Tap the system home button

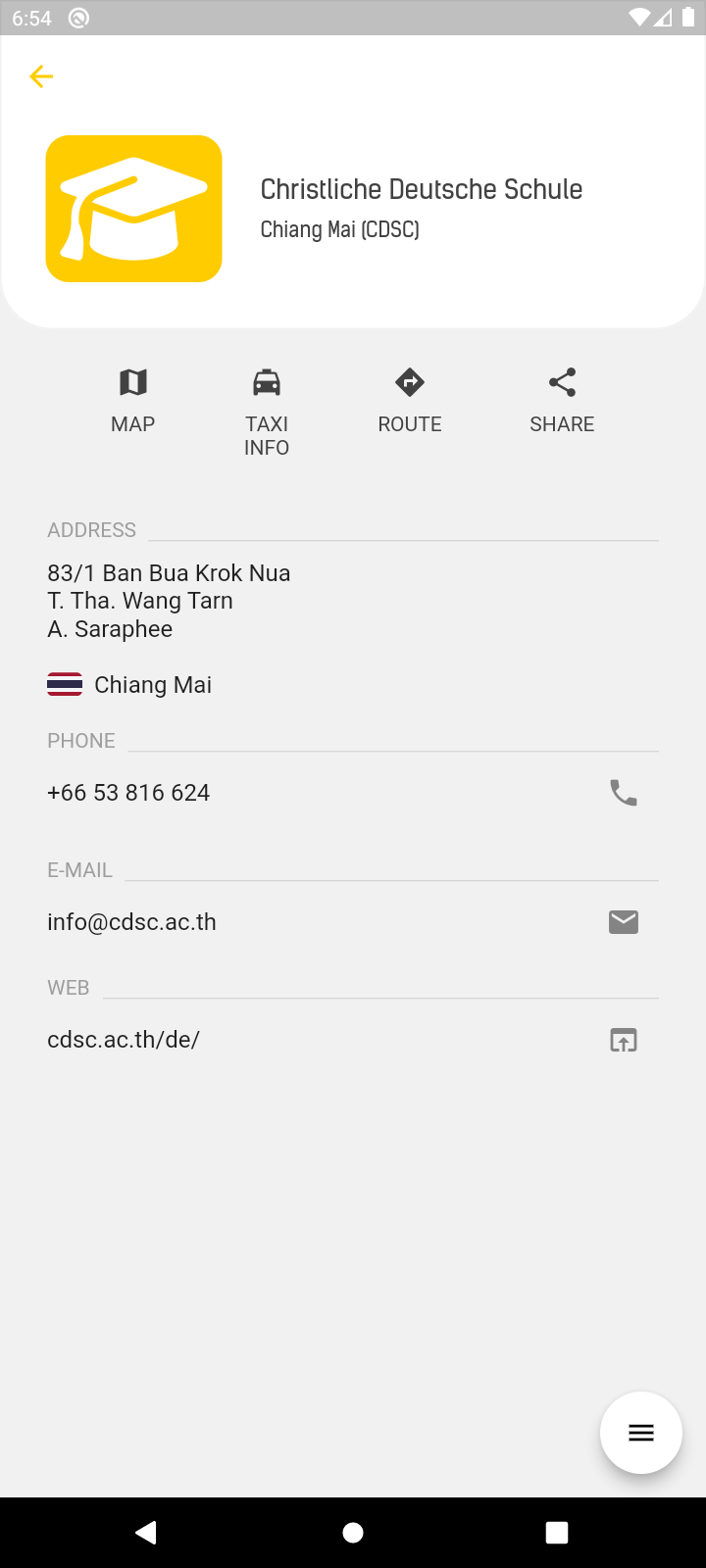(x=353, y=1533)
